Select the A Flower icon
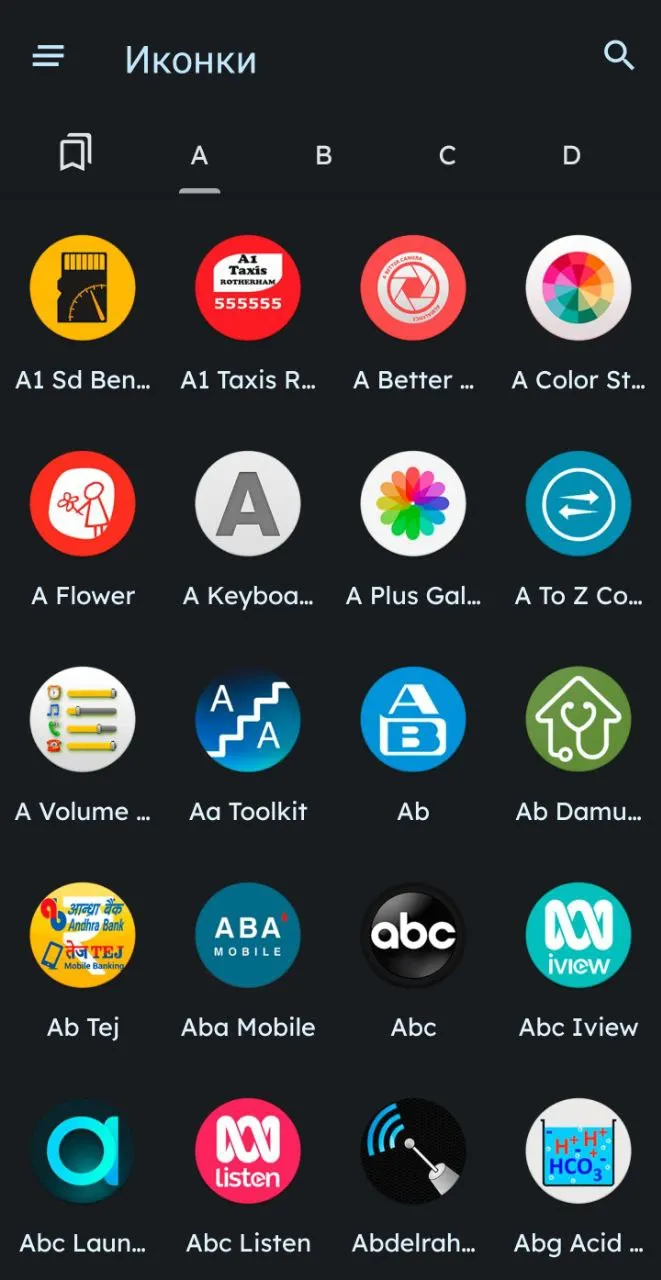Viewport: 661px width, 1280px height. [x=83, y=504]
